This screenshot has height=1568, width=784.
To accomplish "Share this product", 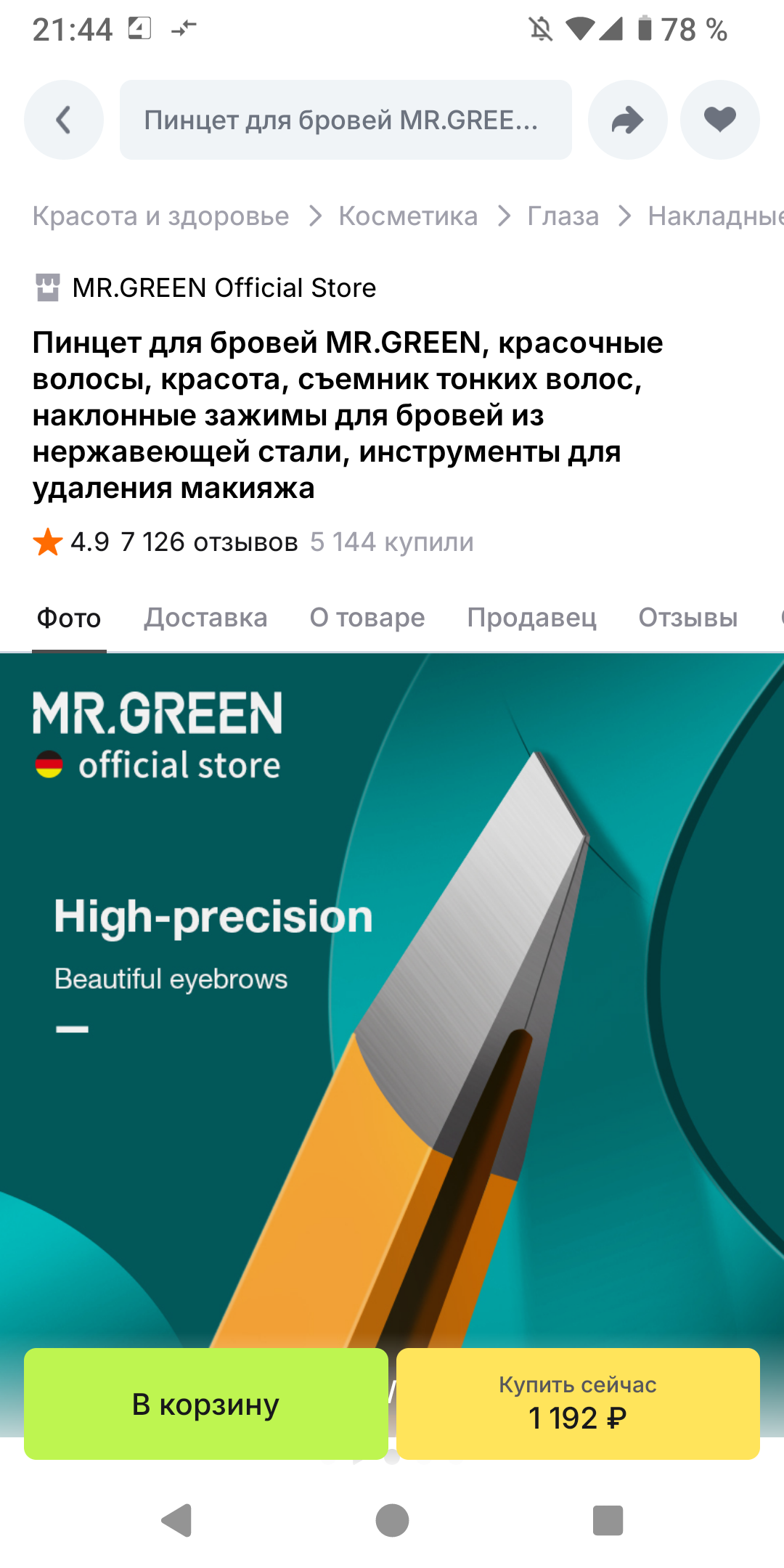I will (628, 120).
